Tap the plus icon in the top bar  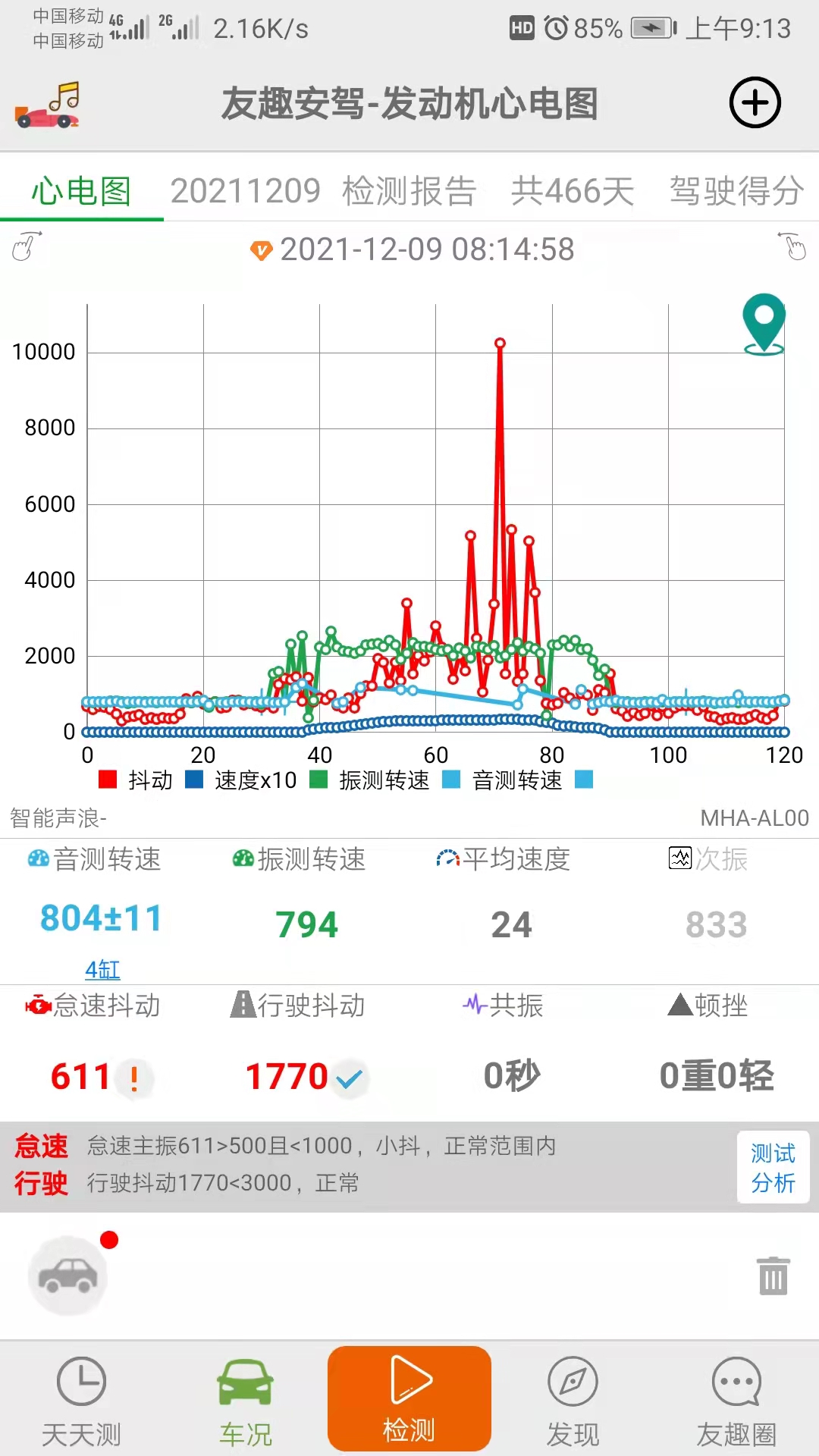[755, 102]
